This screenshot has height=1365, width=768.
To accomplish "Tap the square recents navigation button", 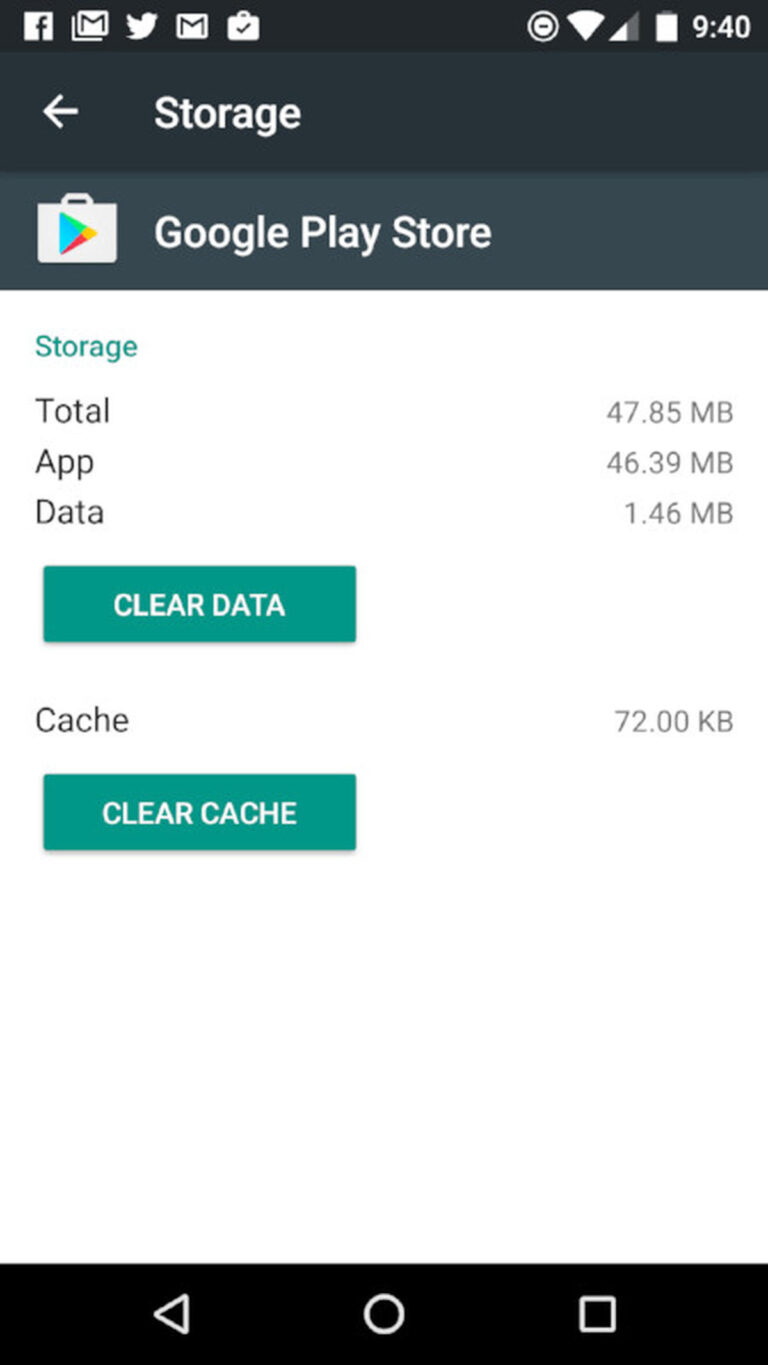I will [x=594, y=1313].
